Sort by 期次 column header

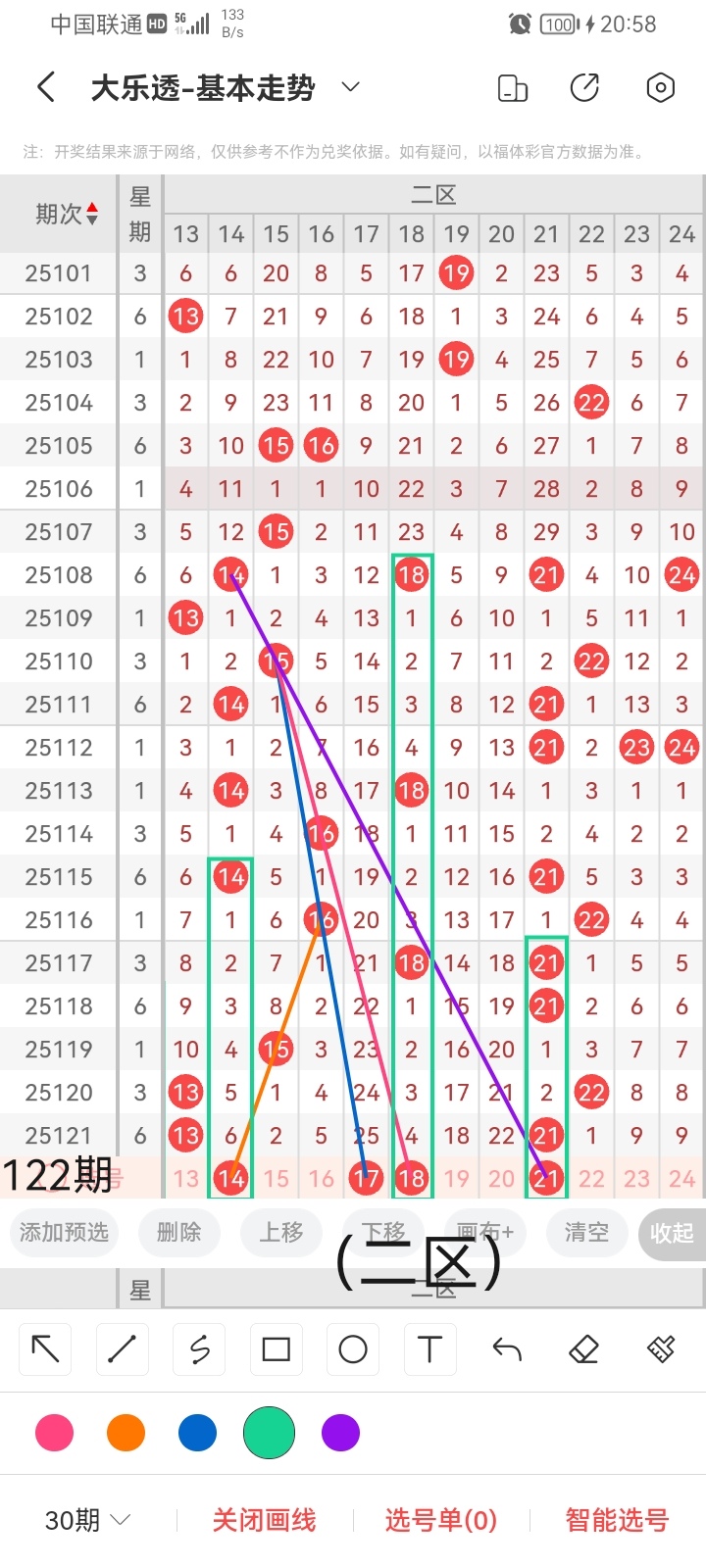pos(65,214)
